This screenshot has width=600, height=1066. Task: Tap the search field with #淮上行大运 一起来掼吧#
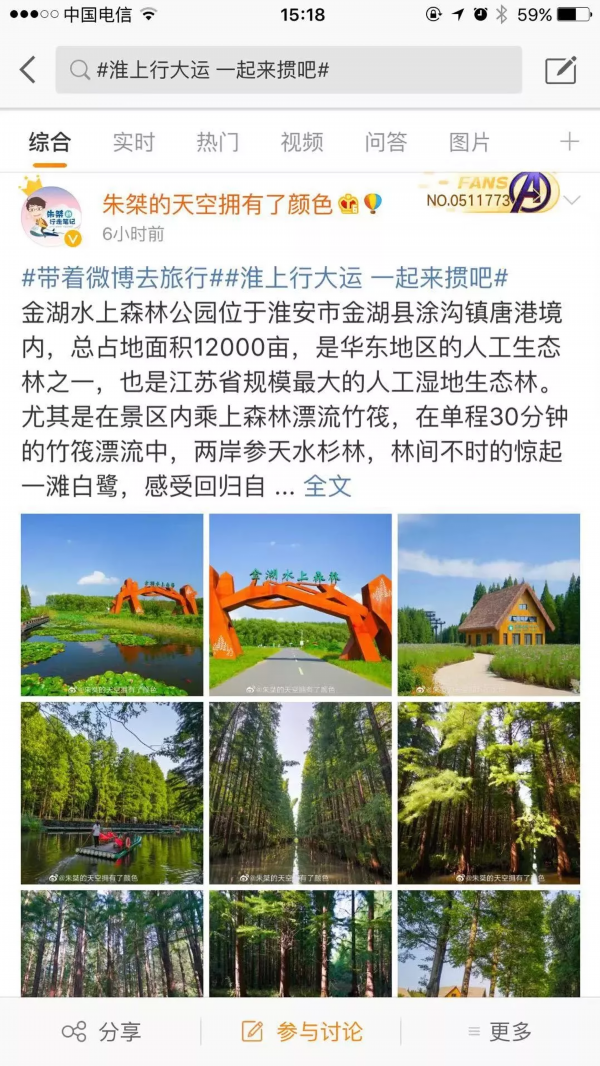288,70
